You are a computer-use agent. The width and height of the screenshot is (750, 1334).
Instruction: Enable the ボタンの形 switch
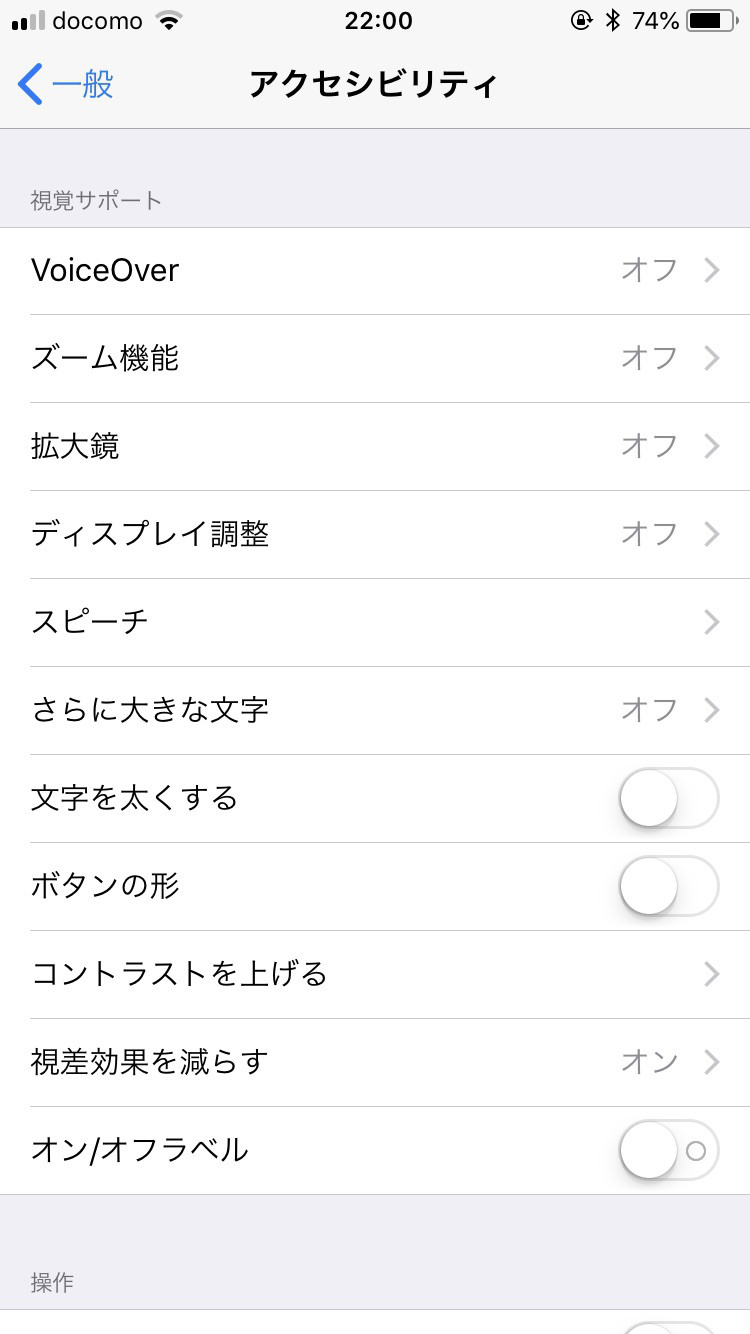click(668, 886)
